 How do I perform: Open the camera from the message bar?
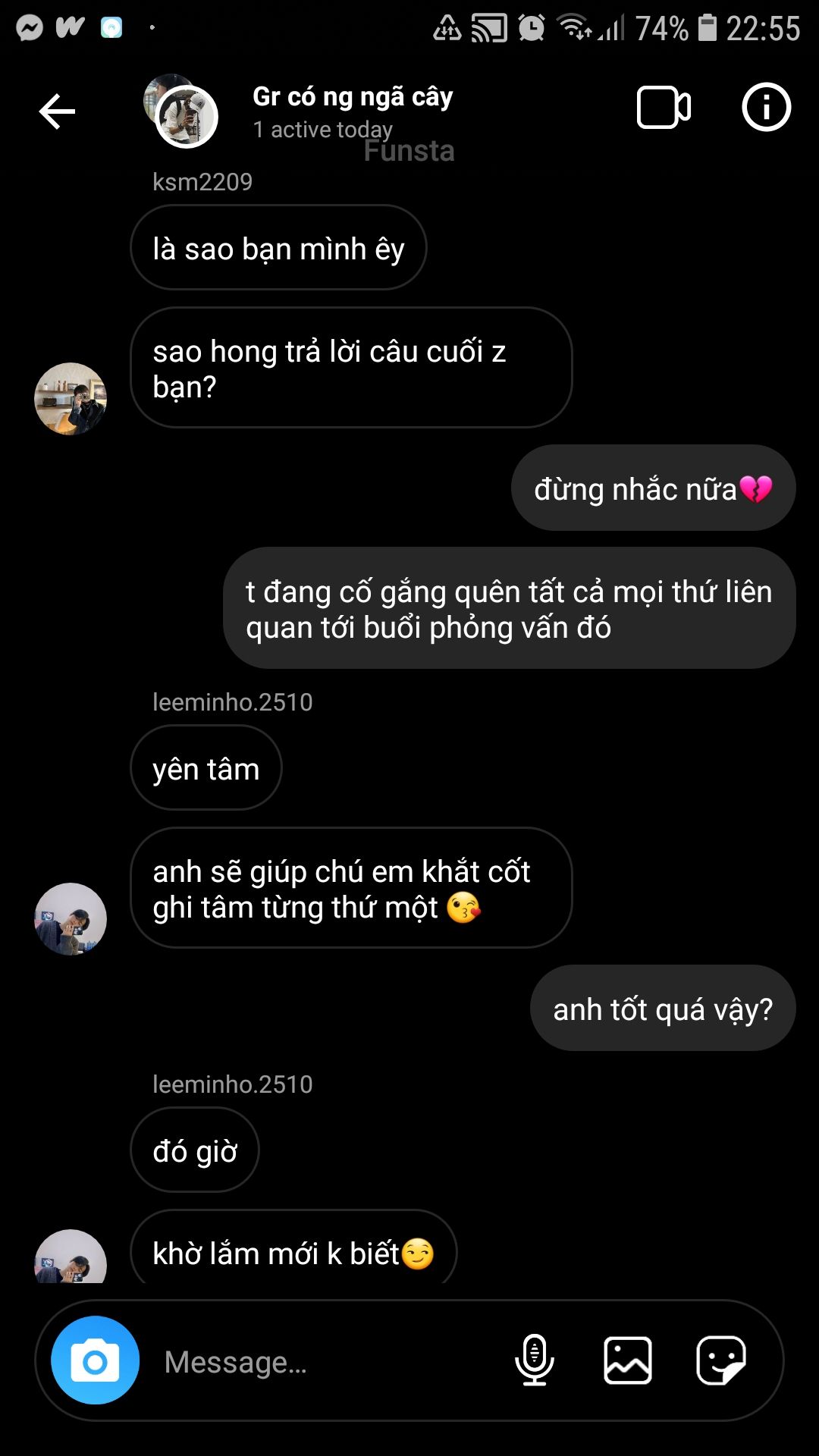point(95,1362)
